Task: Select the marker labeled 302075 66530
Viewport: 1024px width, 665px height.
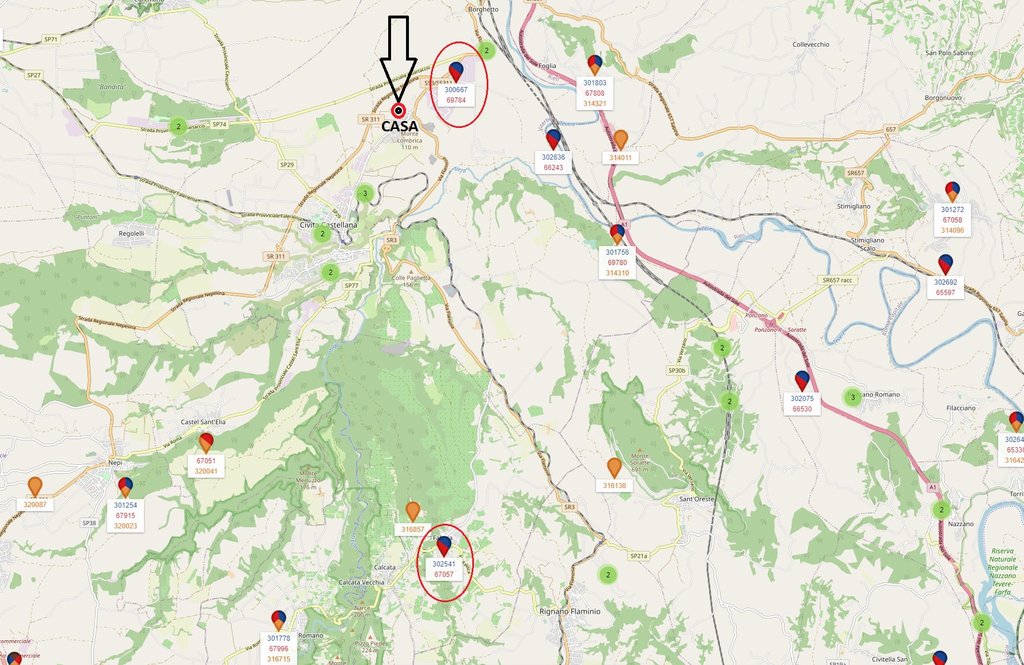Action: click(802, 380)
